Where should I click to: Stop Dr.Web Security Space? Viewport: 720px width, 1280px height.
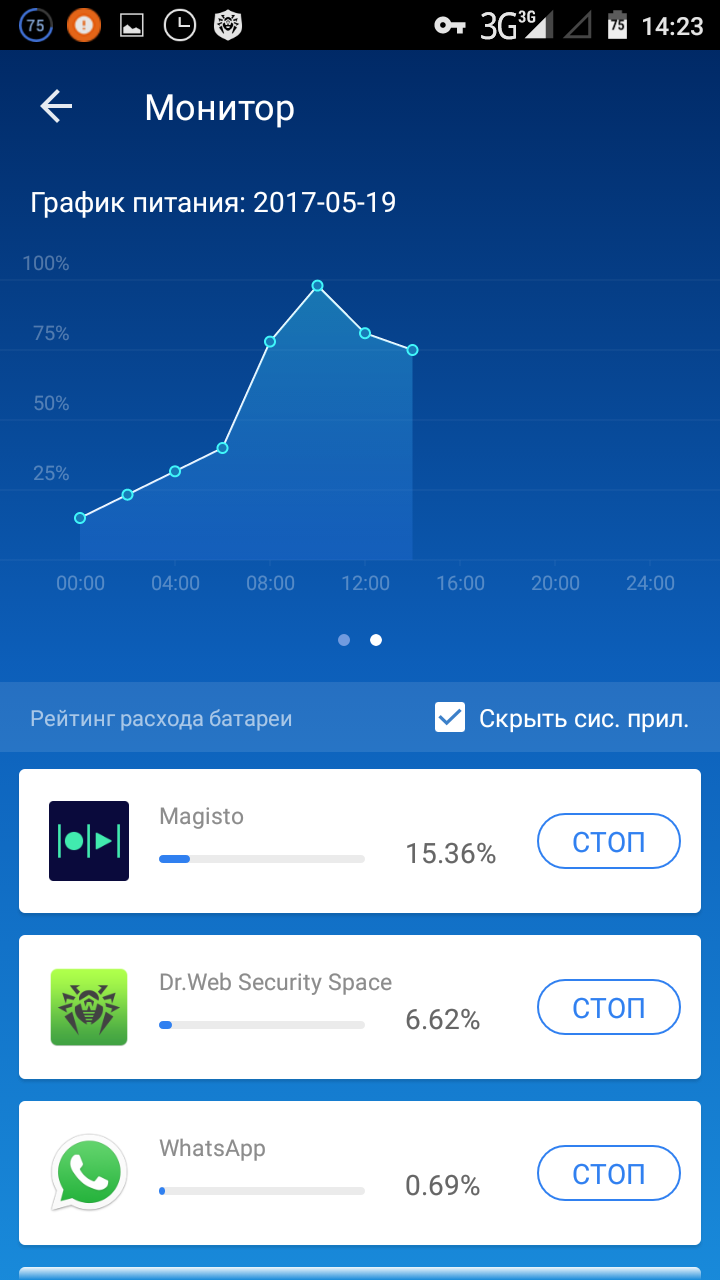pos(608,1007)
